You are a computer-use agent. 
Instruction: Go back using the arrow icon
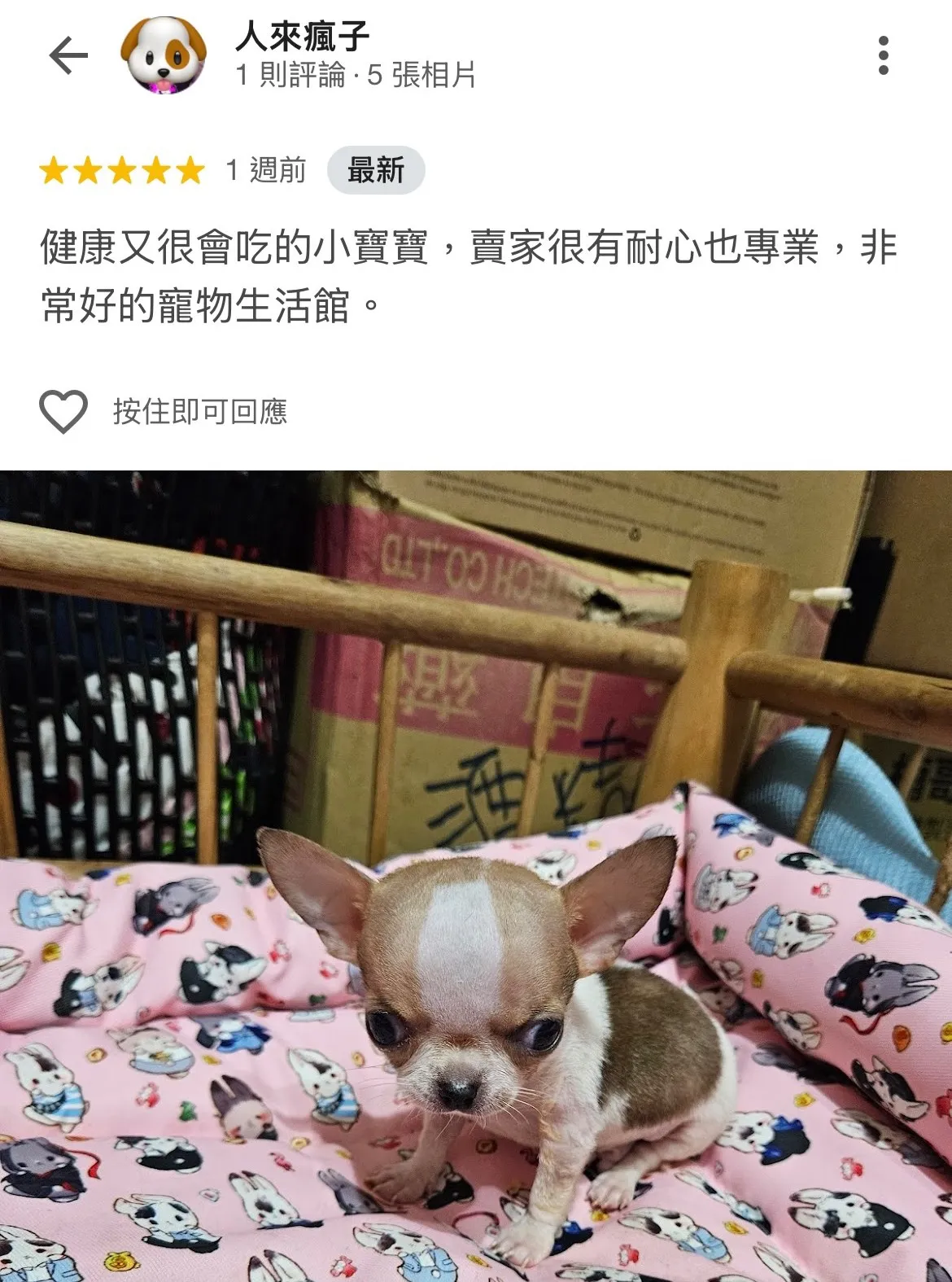(68, 56)
